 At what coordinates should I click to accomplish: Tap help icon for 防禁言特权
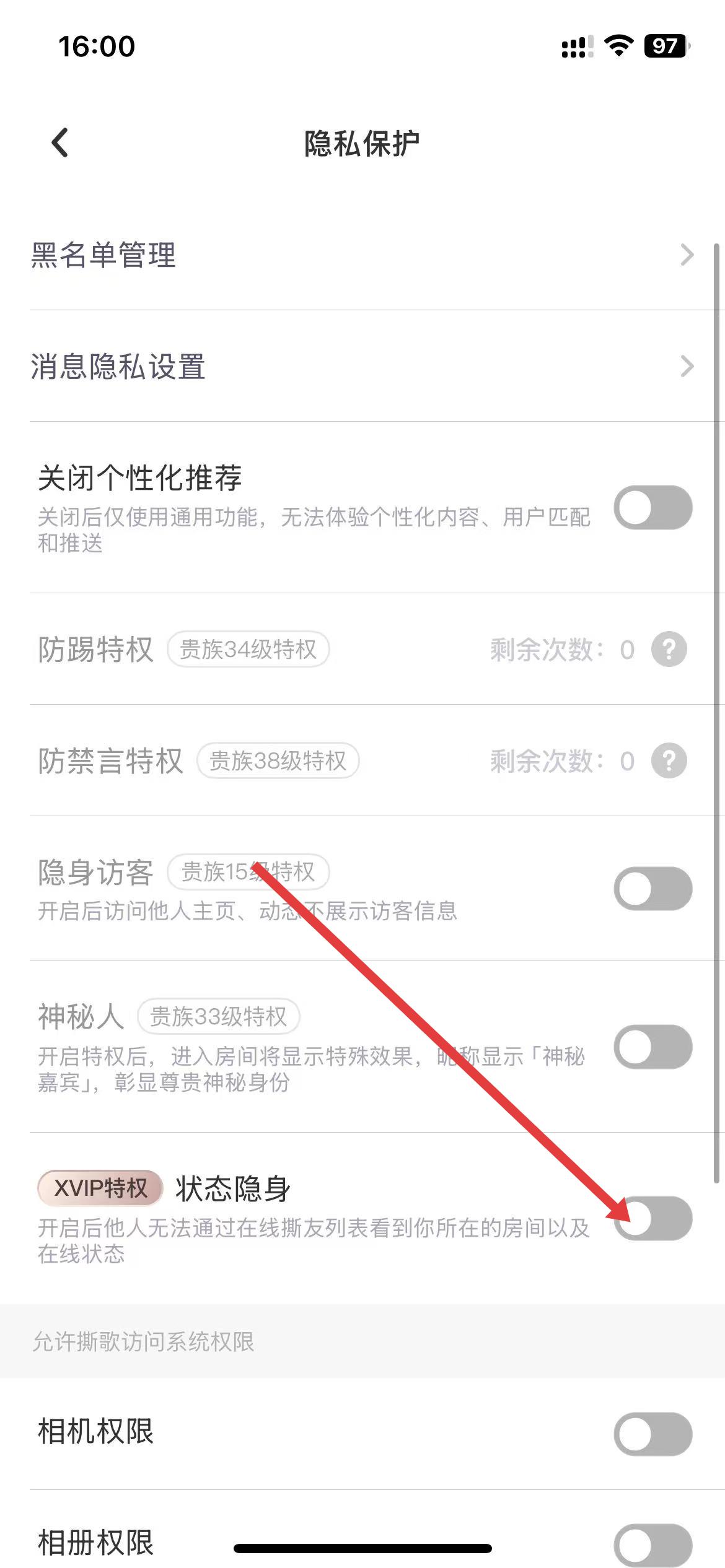pyautogui.click(x=669, y=761)
